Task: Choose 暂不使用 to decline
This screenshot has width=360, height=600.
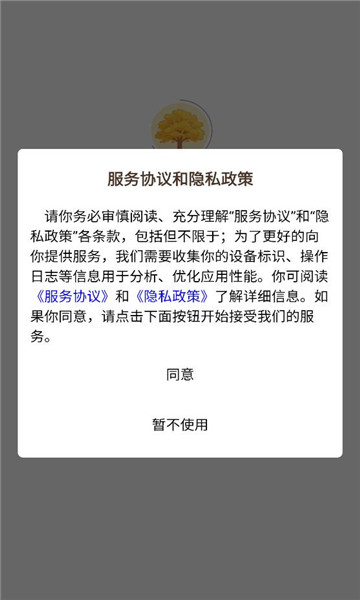Action: point(180,424)
